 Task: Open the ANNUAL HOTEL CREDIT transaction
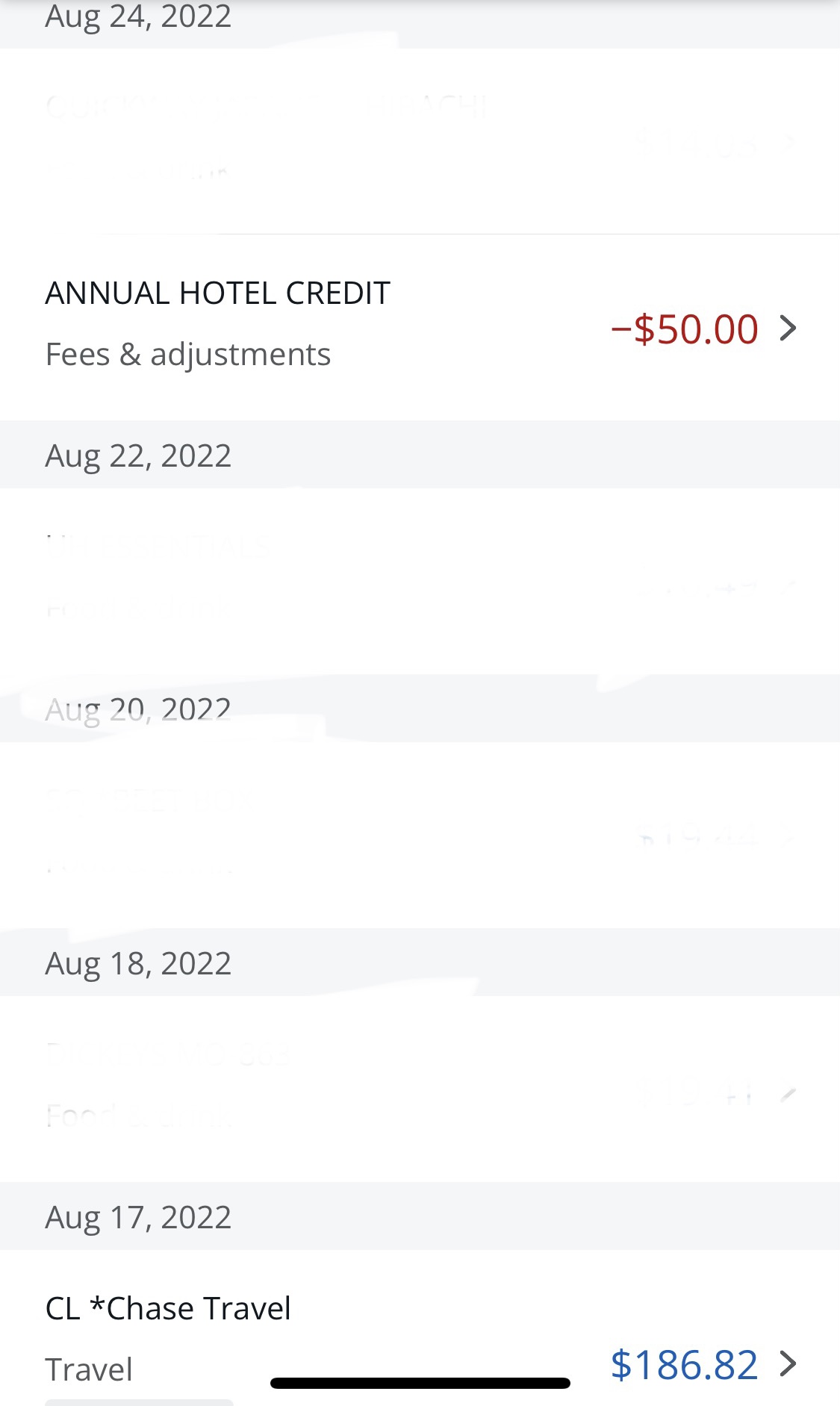click(420, 326)
